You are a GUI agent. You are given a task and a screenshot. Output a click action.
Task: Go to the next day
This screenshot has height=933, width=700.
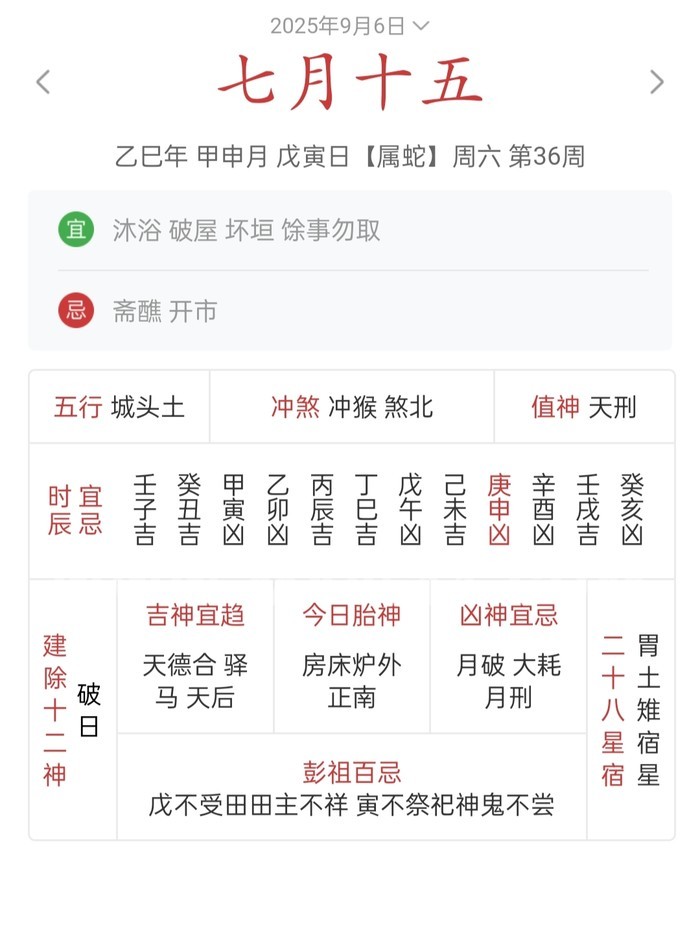pos(656,82)
